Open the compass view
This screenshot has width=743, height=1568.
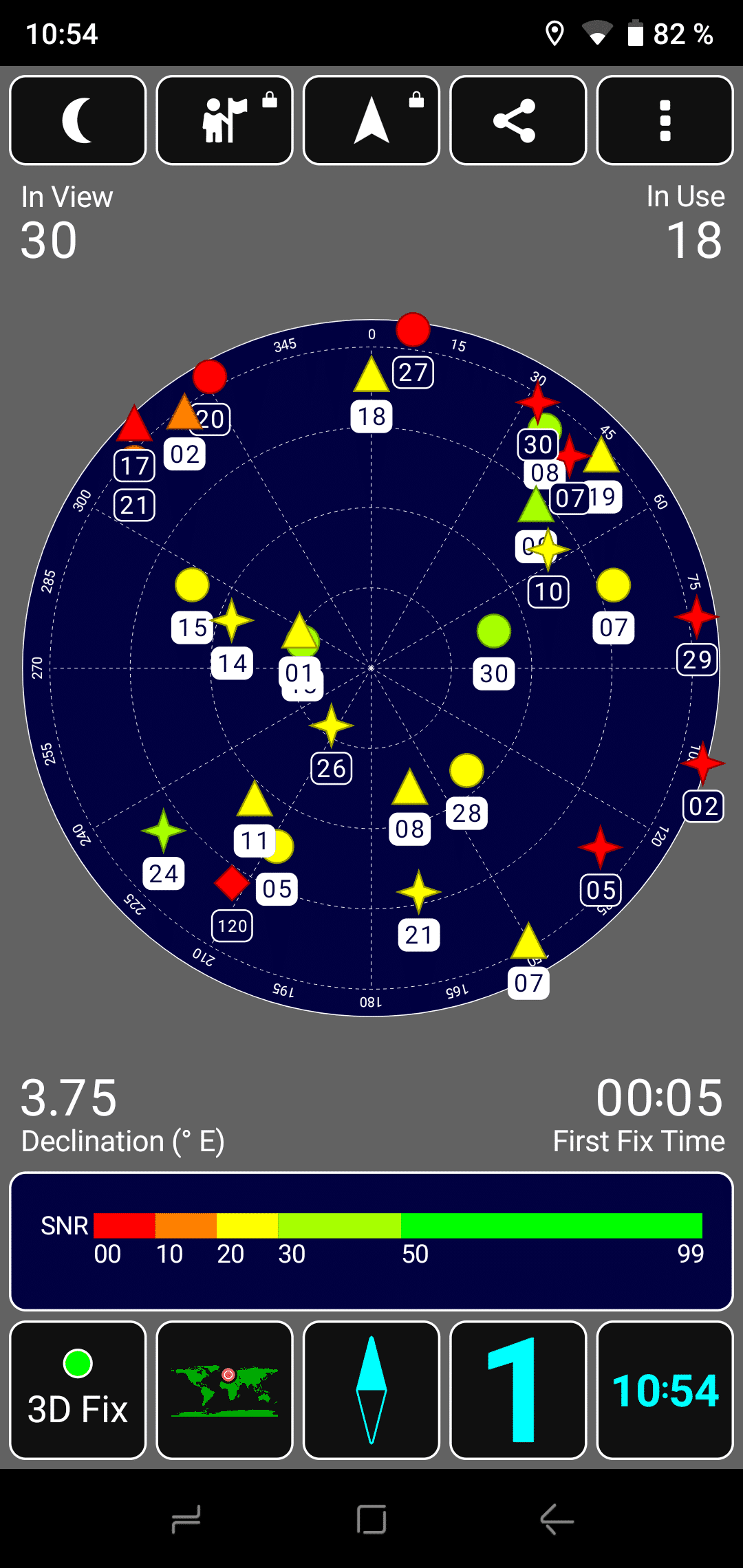371,1390
